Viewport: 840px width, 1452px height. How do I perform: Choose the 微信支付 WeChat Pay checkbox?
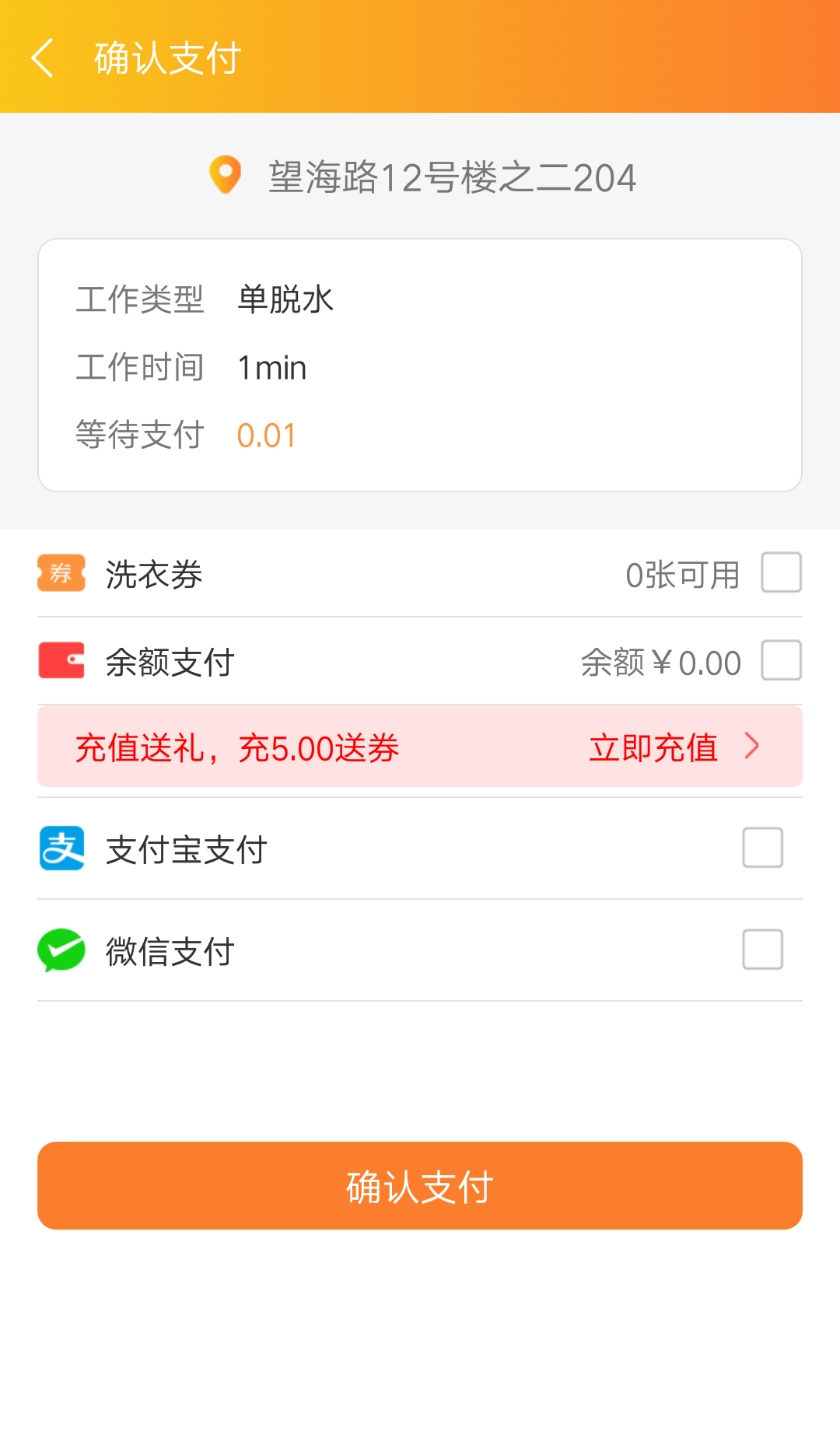click(x=763, y=950)
